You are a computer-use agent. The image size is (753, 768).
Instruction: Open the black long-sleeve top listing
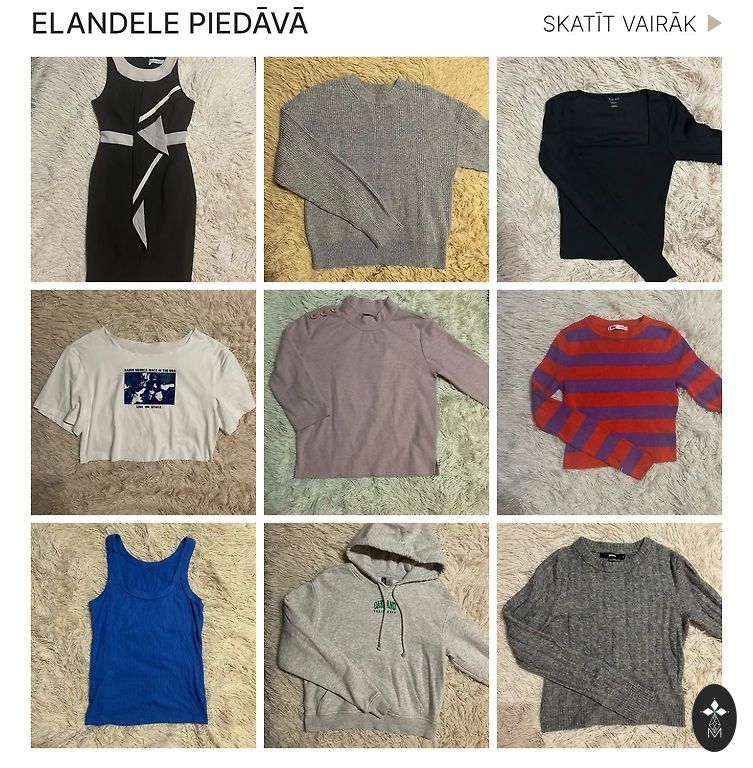point(609,169)
